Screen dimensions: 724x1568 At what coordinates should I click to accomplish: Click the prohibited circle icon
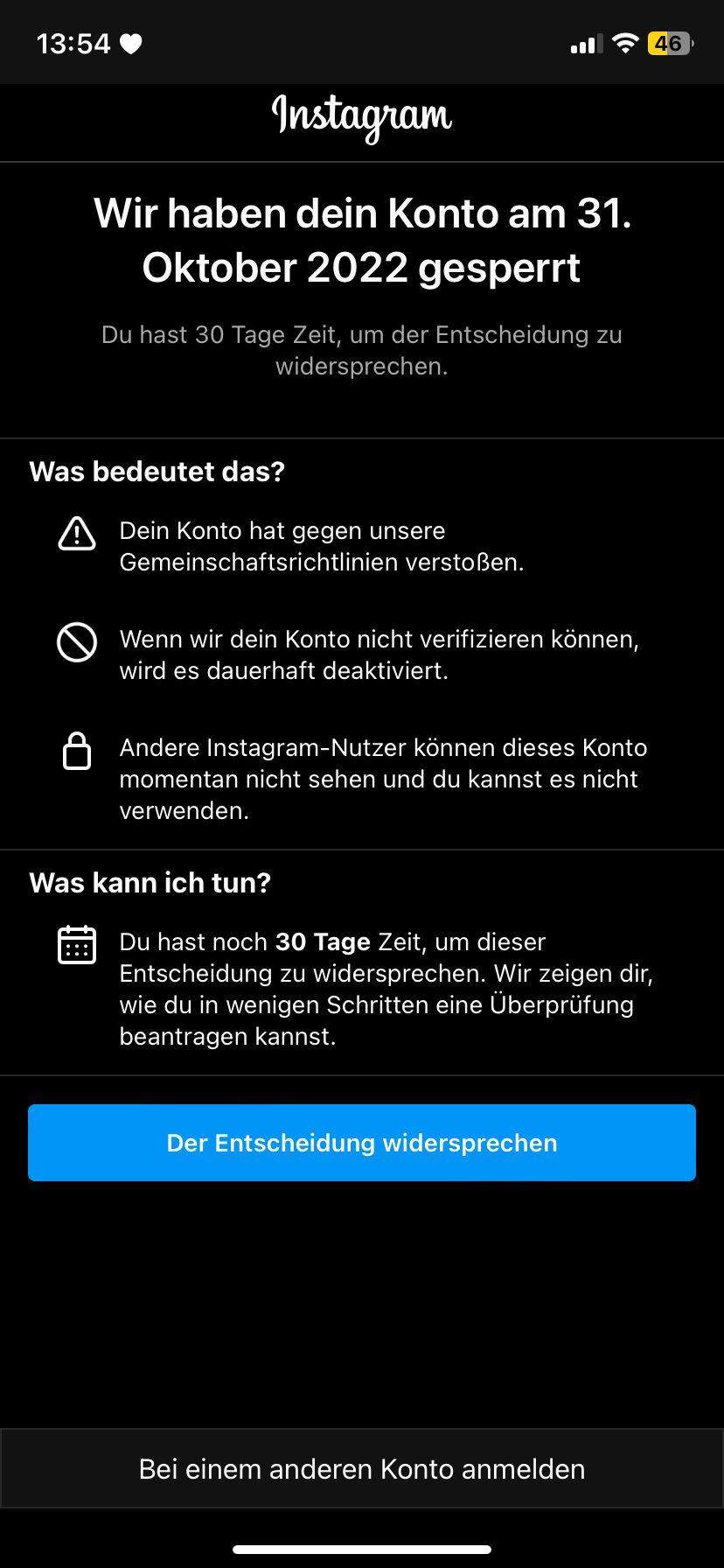[x=77, y=641]
